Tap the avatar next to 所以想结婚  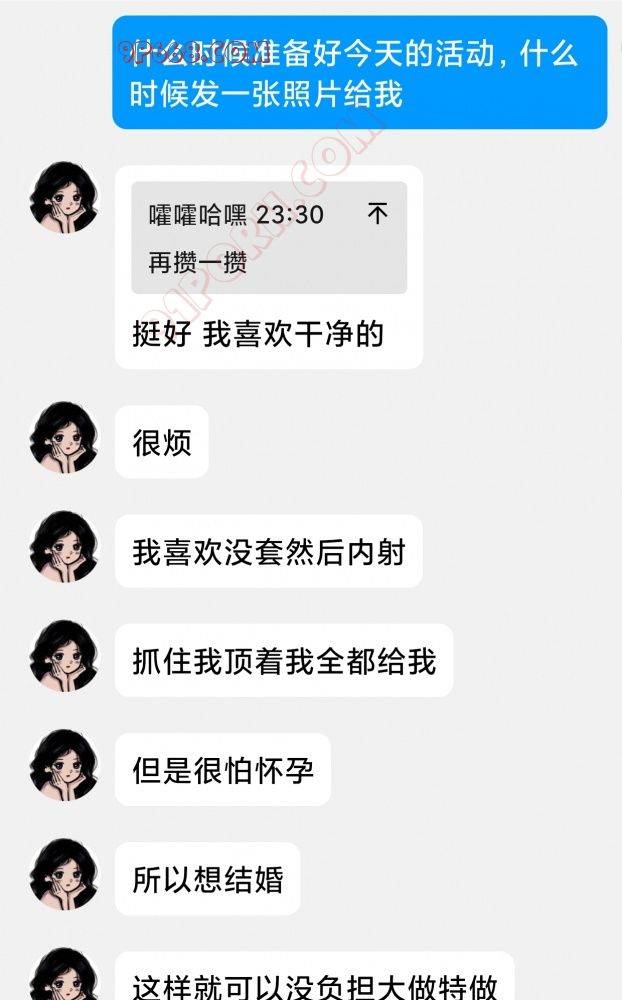65,875
